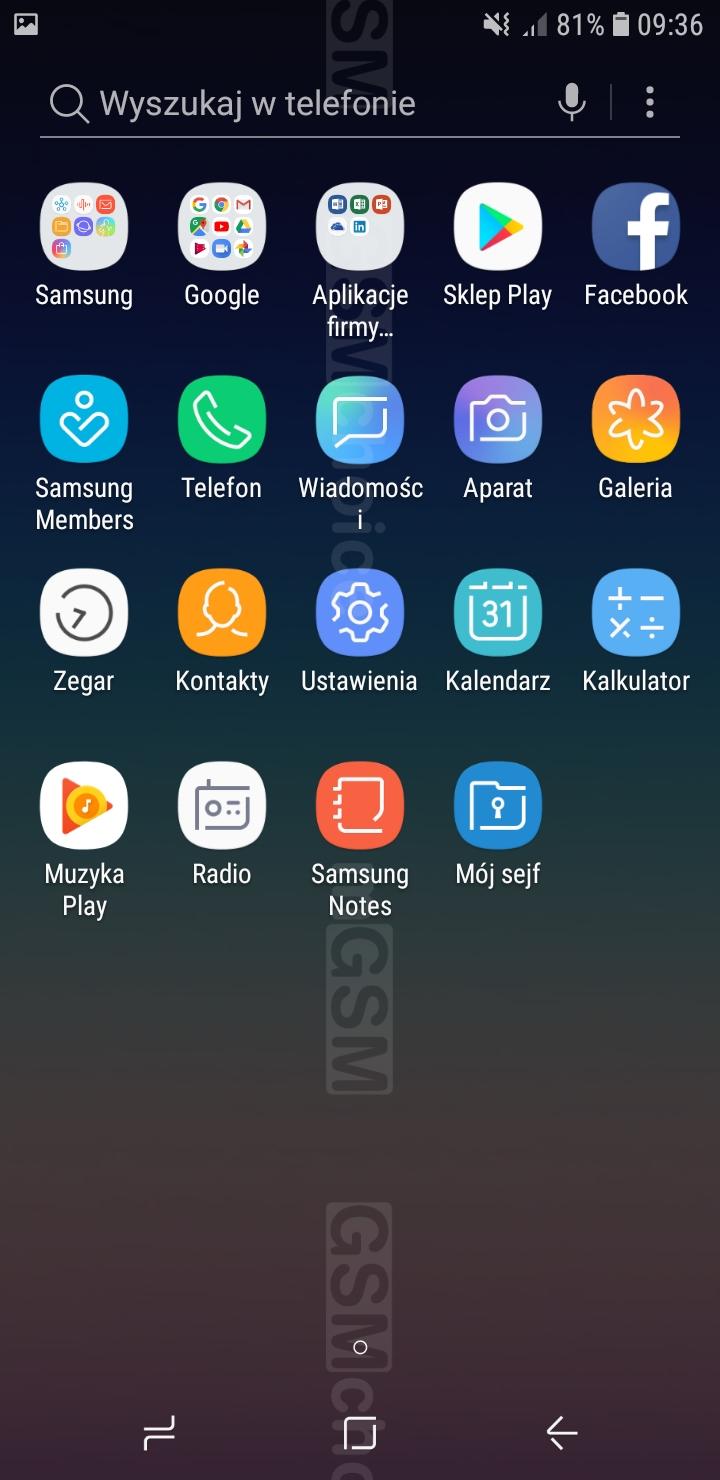Start voice search with the microphone icon
The width and height of the screenshot is (720, 1480).
pyautogui.click(x=572, y=102)
